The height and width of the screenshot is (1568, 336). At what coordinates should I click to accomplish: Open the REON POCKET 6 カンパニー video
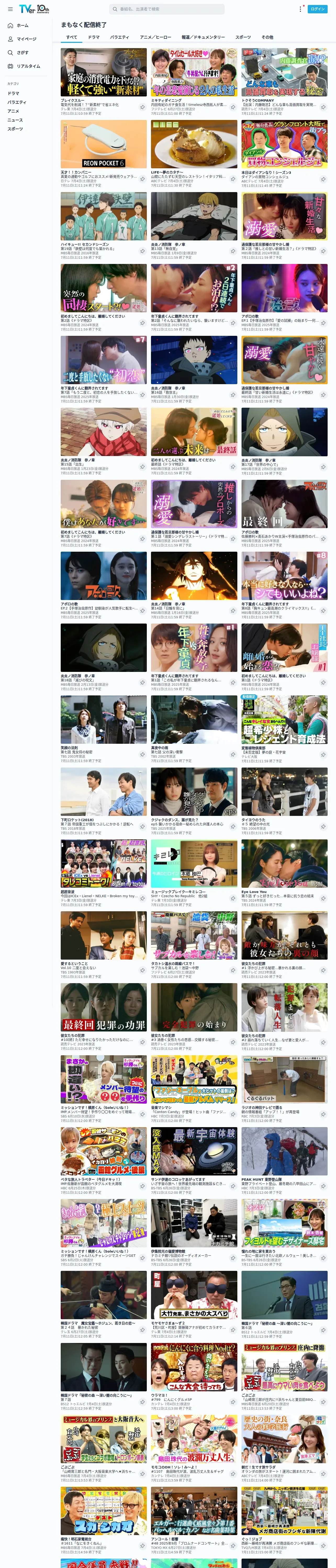(104, 144)
